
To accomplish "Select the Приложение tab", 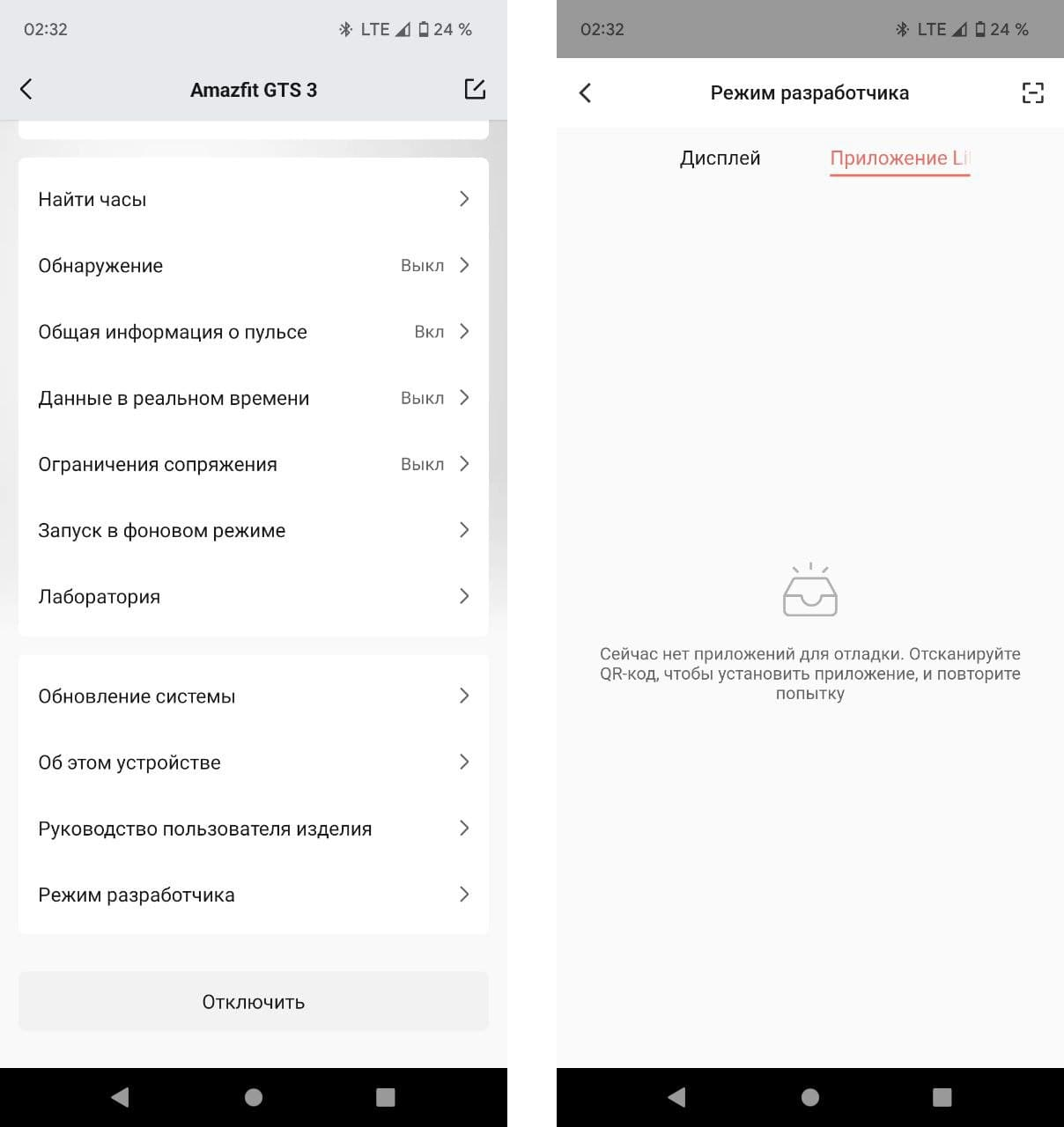I will (x=898, y=158).
